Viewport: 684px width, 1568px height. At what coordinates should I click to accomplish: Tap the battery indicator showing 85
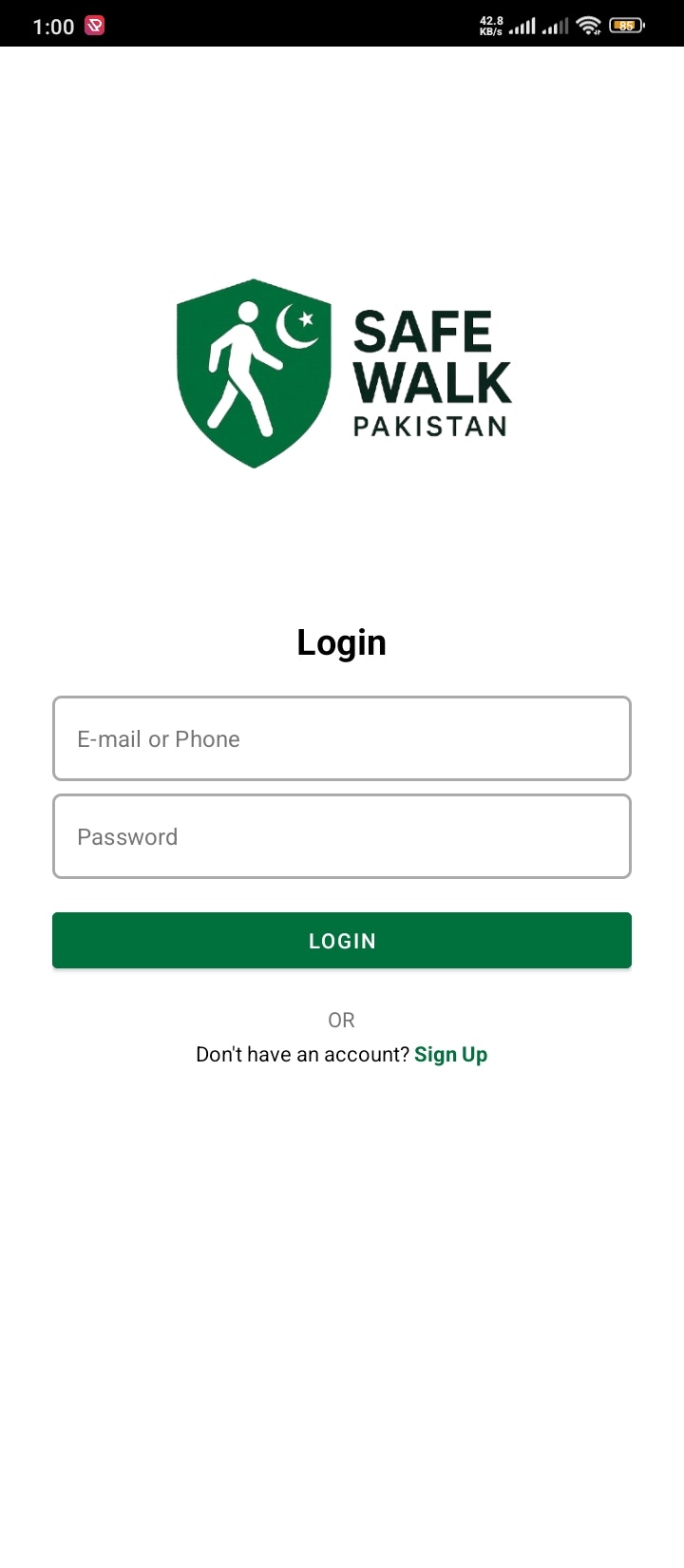point(625,25)
